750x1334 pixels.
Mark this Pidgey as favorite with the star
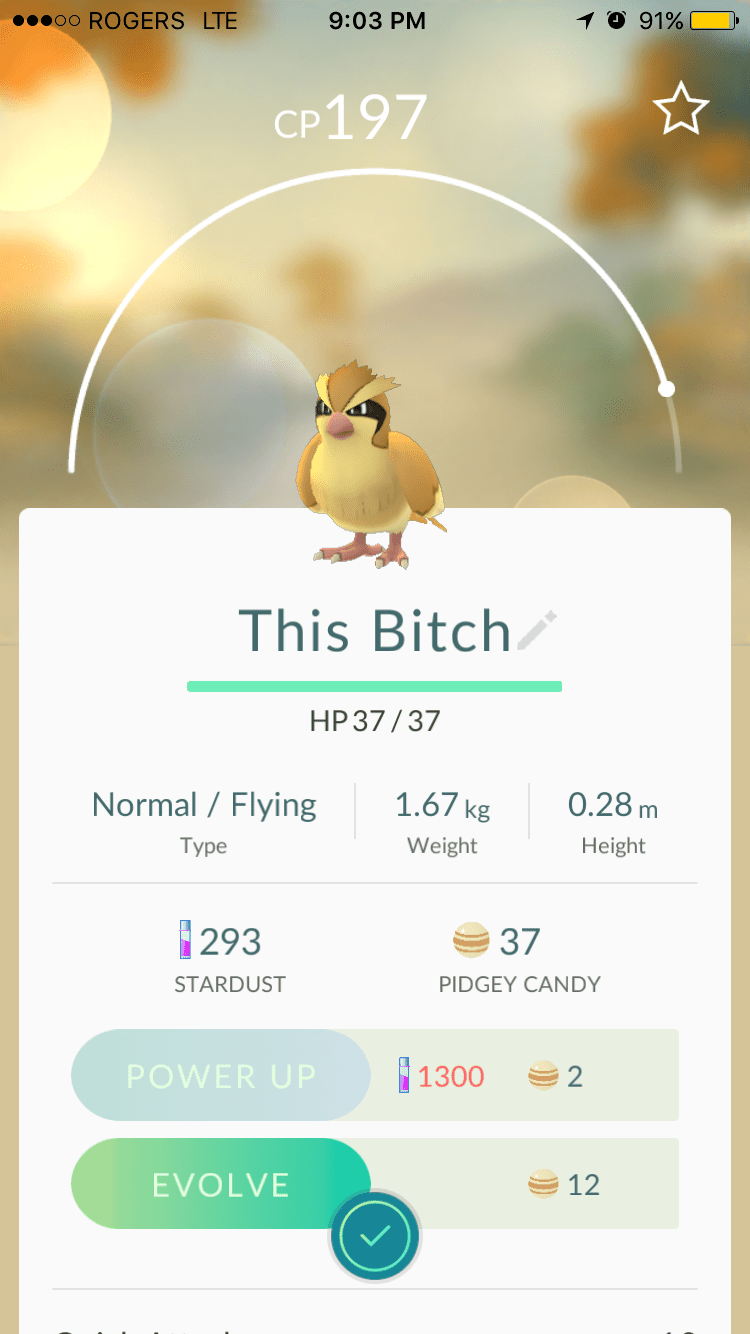[x=681, y=109]
